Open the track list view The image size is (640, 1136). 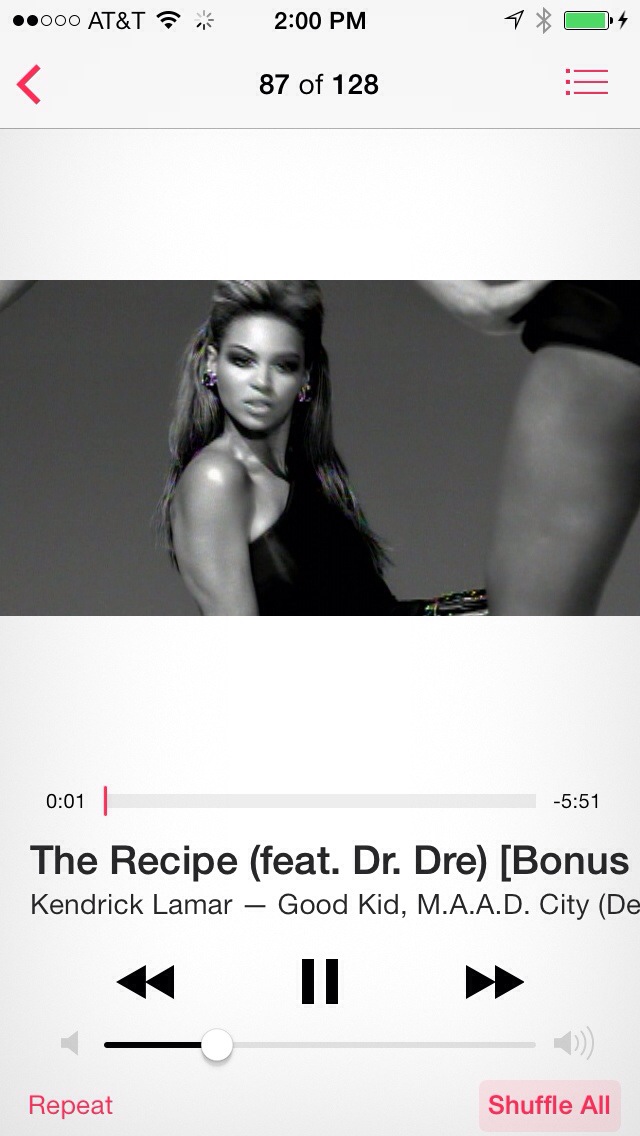(586, 83)
